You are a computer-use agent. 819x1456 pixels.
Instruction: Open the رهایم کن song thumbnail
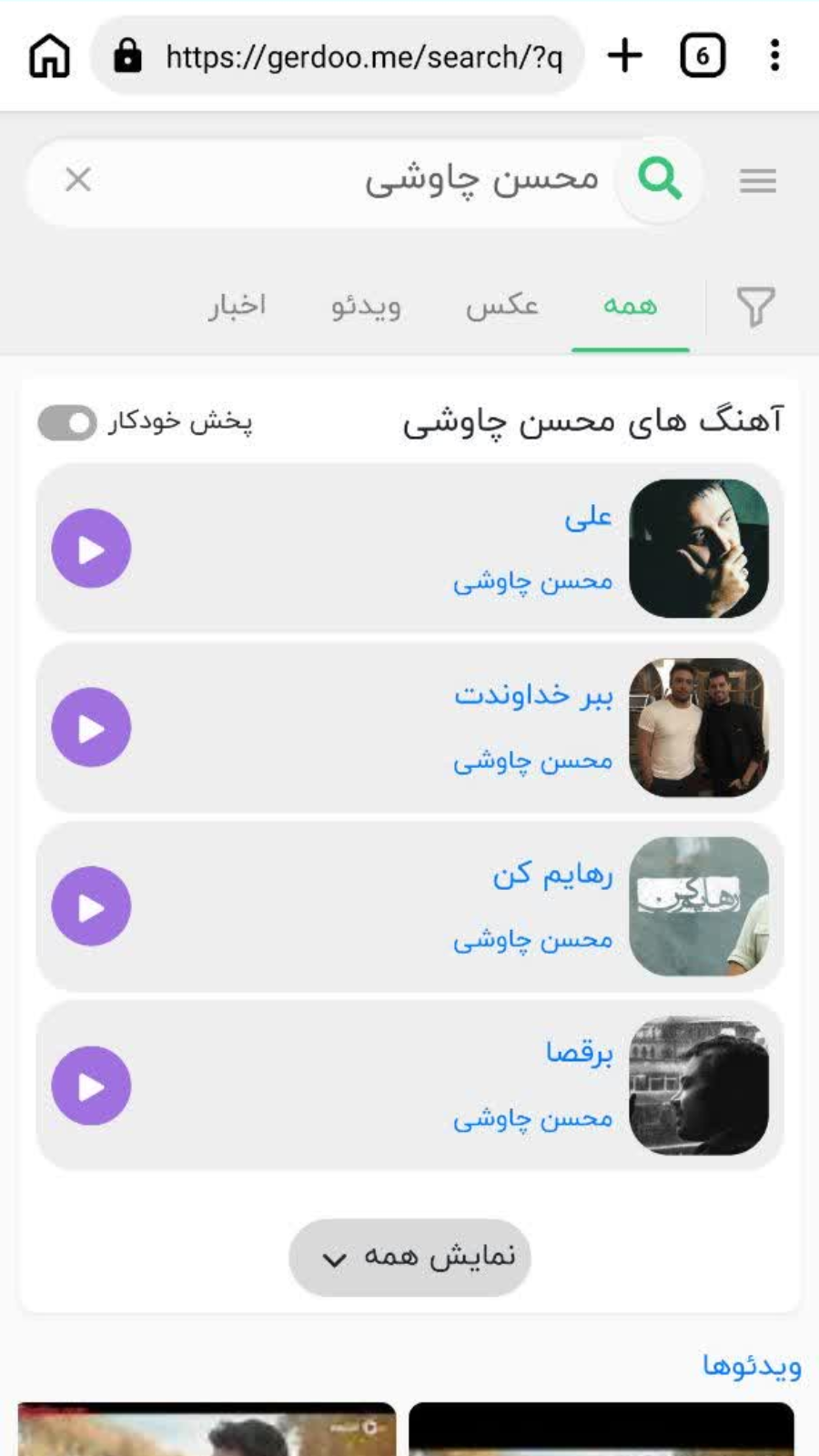pyautogui.click(x=701, y=905)
